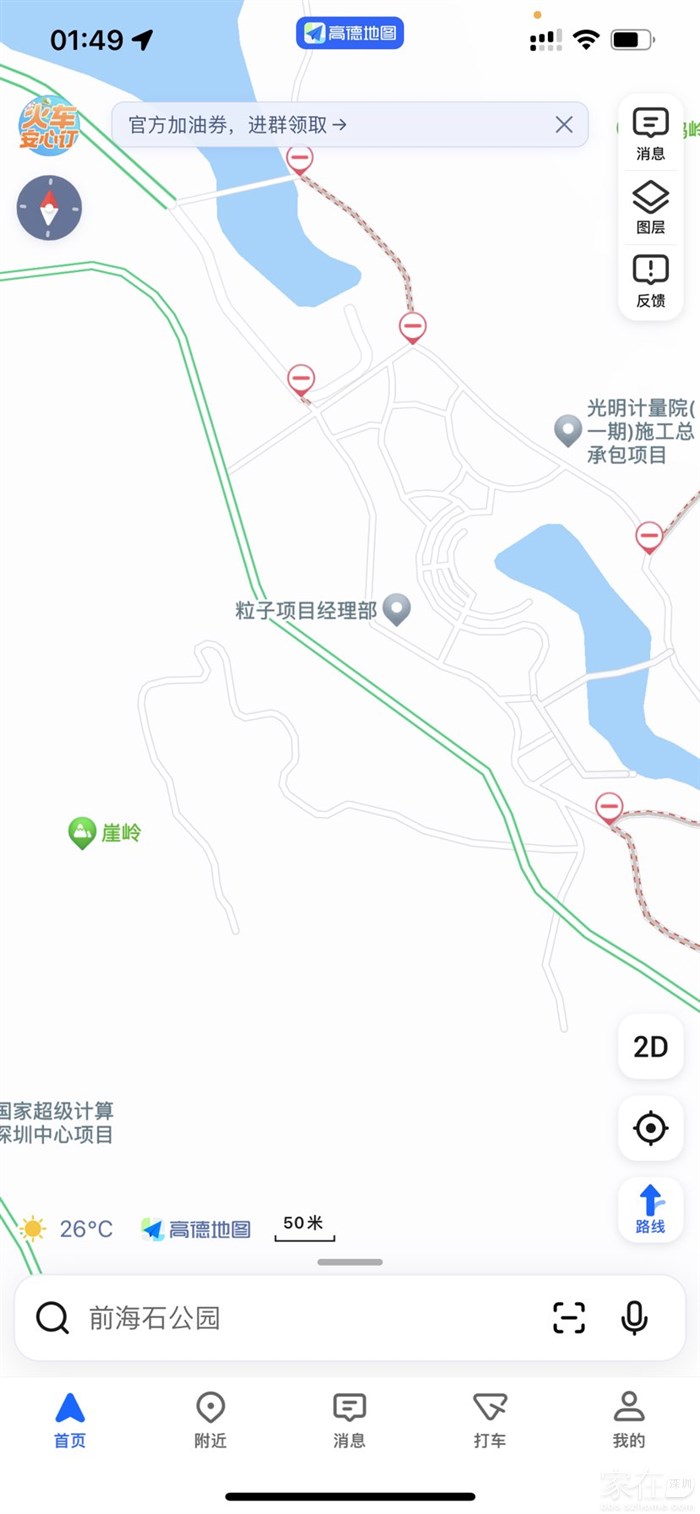
Task: Open the 我的 profile tab
Action: pyautogui.click(x=629, y=1420)
